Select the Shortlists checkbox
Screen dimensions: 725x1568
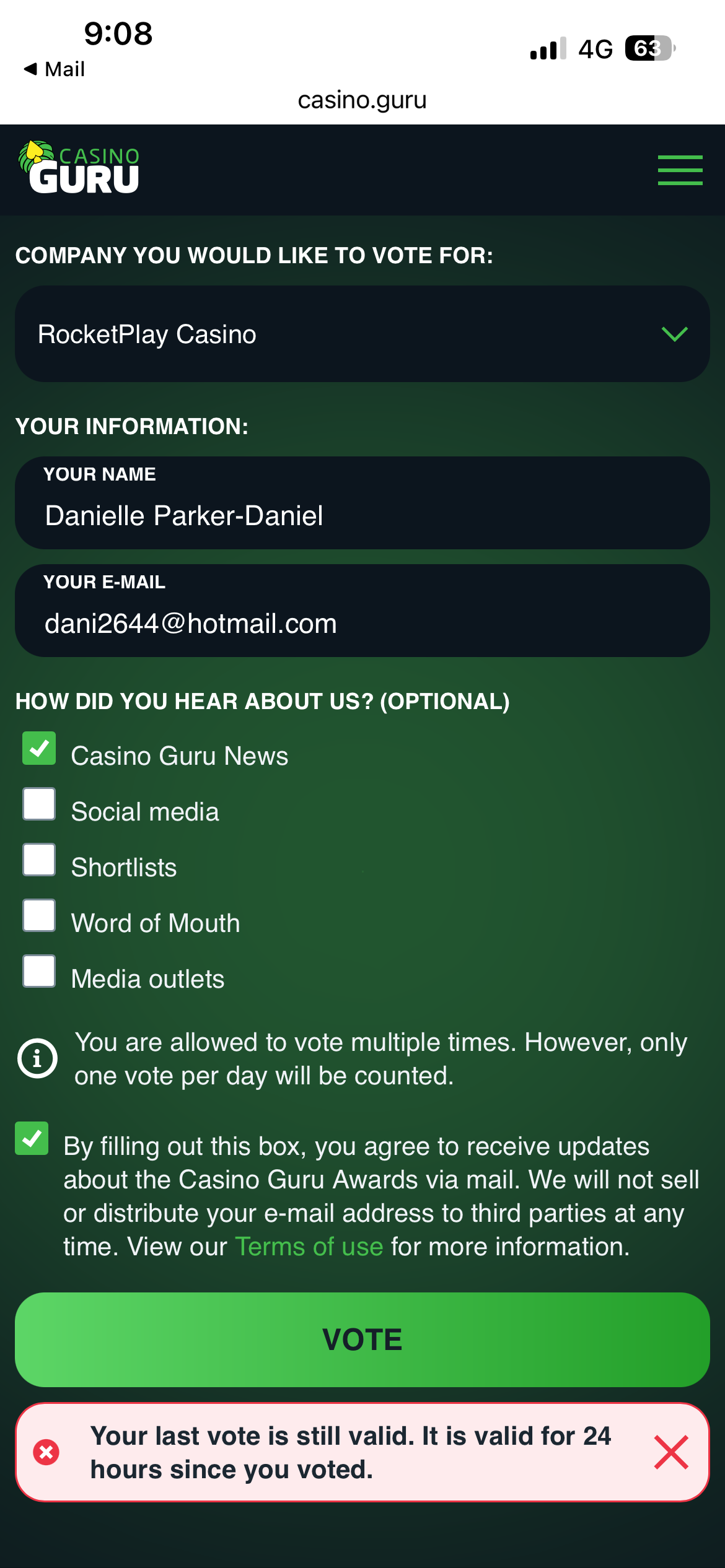pyautogui.click(x=39, y=860)
